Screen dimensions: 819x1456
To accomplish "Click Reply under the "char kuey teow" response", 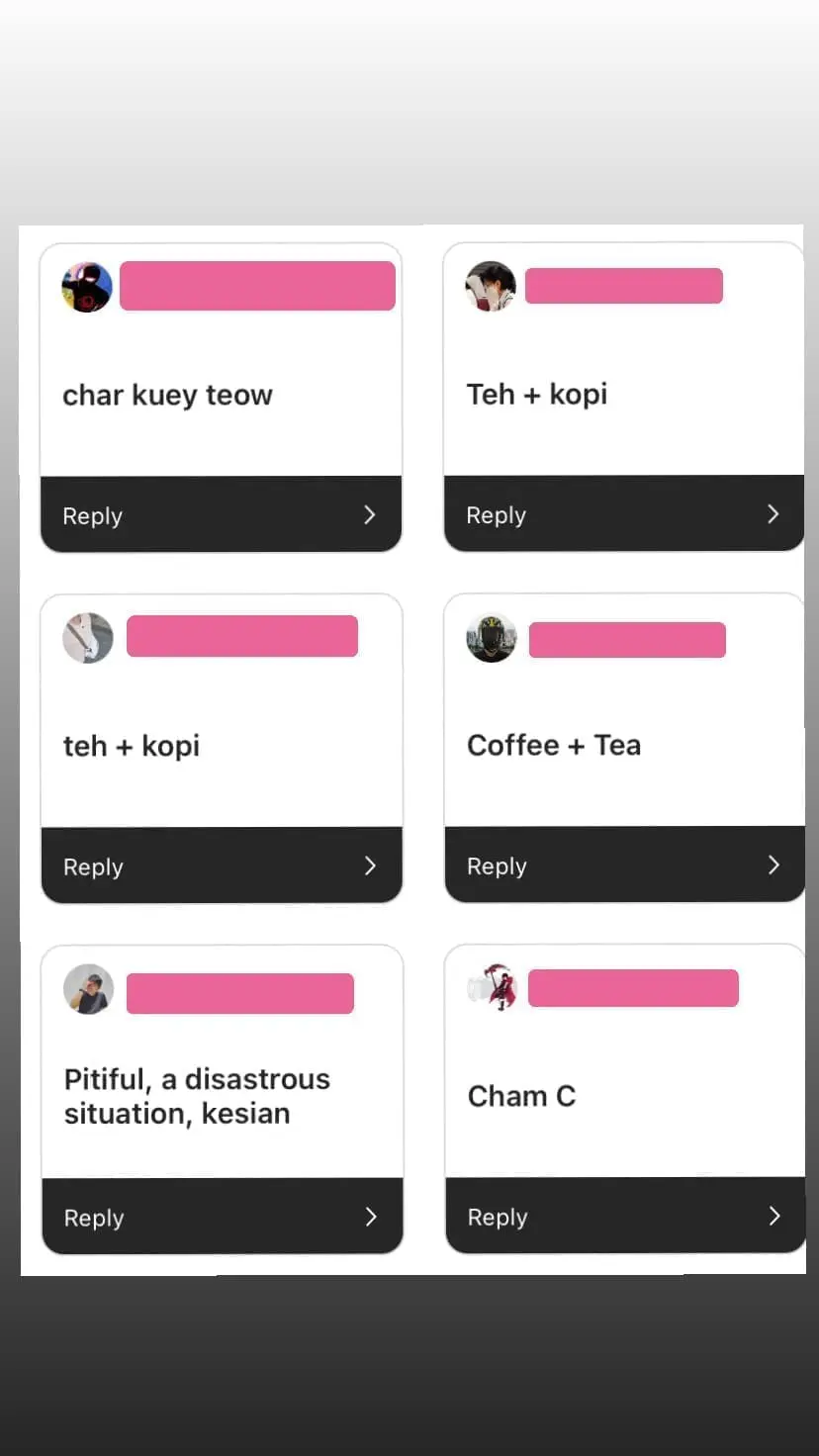I will 92,515.
